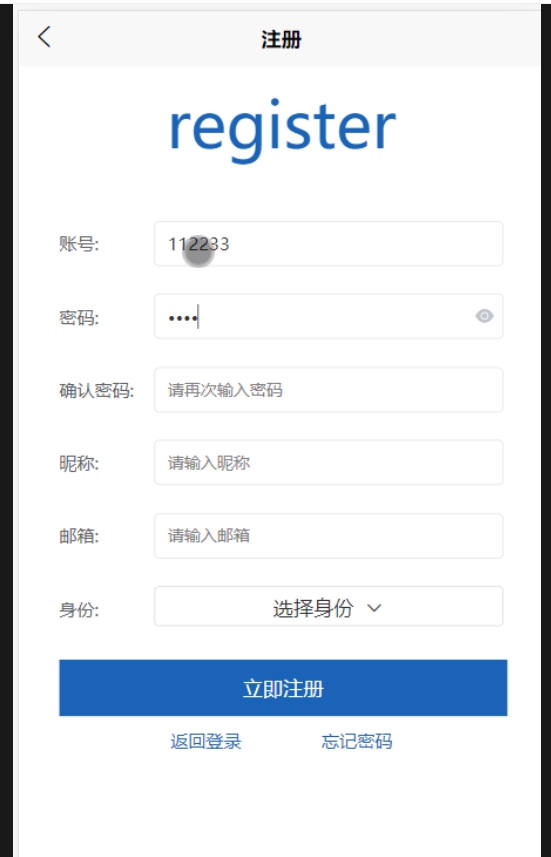Tap the 立即注册 register button
551x857 pixels.
(283, 688)
